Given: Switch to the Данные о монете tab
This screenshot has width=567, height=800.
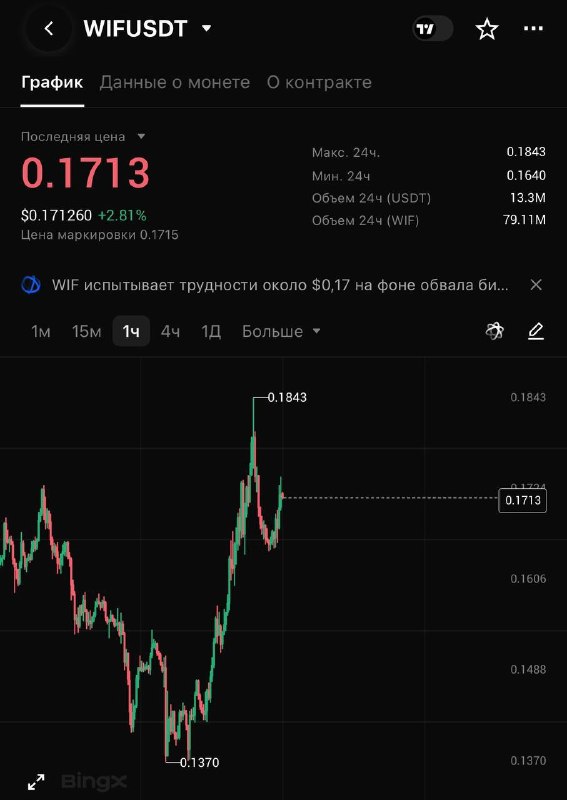Looking at the screenshot, I should pos(175,82).
